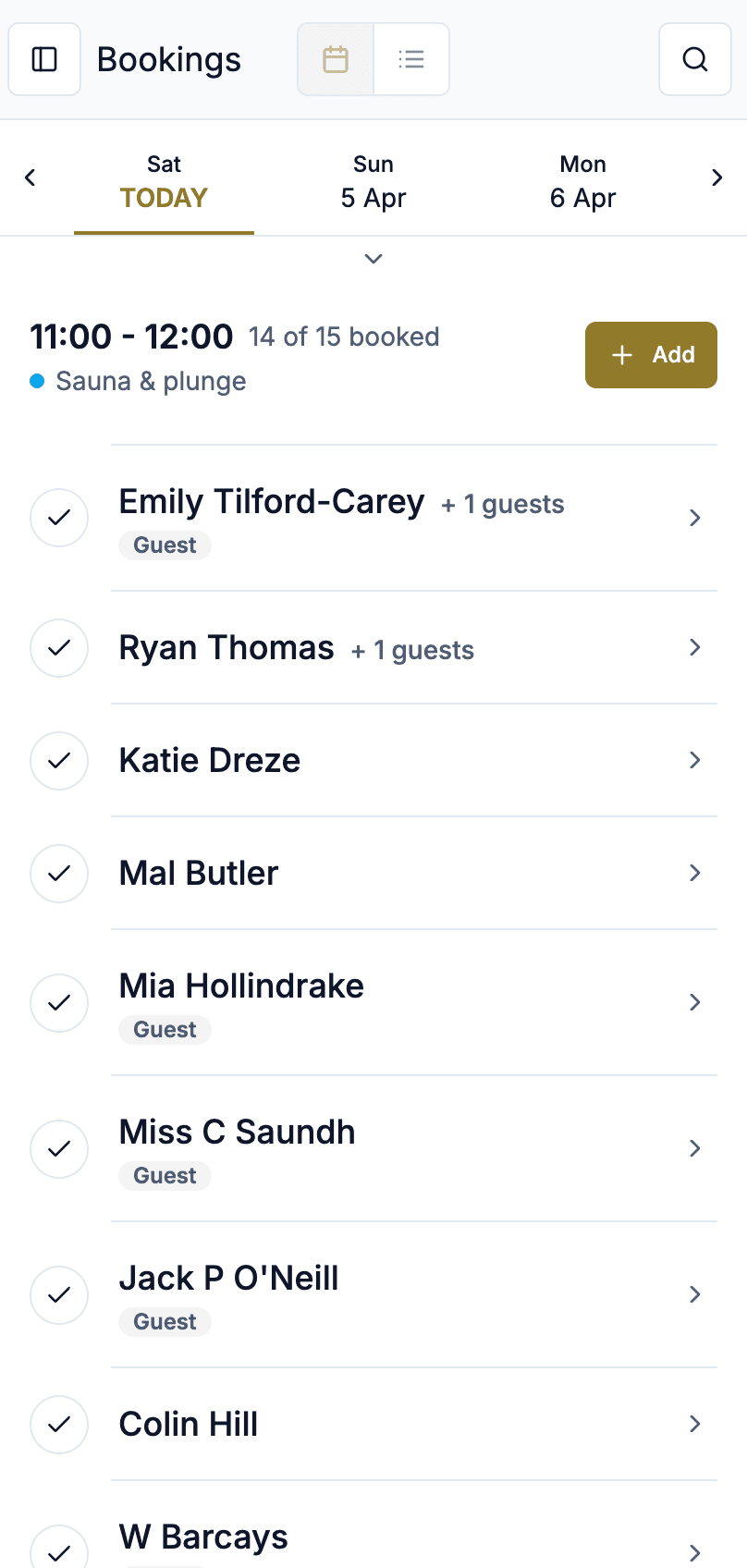This screenshot has width=747, height=1568.
Task: Toggle check-in for Katie Dreze
Action: (59, 761)
